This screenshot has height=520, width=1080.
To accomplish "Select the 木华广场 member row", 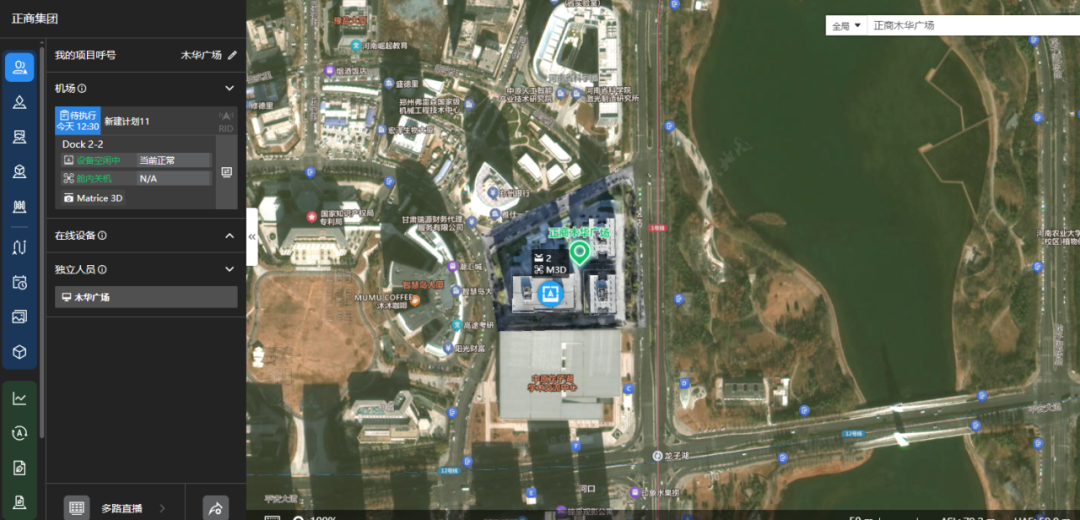I will point(146,297).
